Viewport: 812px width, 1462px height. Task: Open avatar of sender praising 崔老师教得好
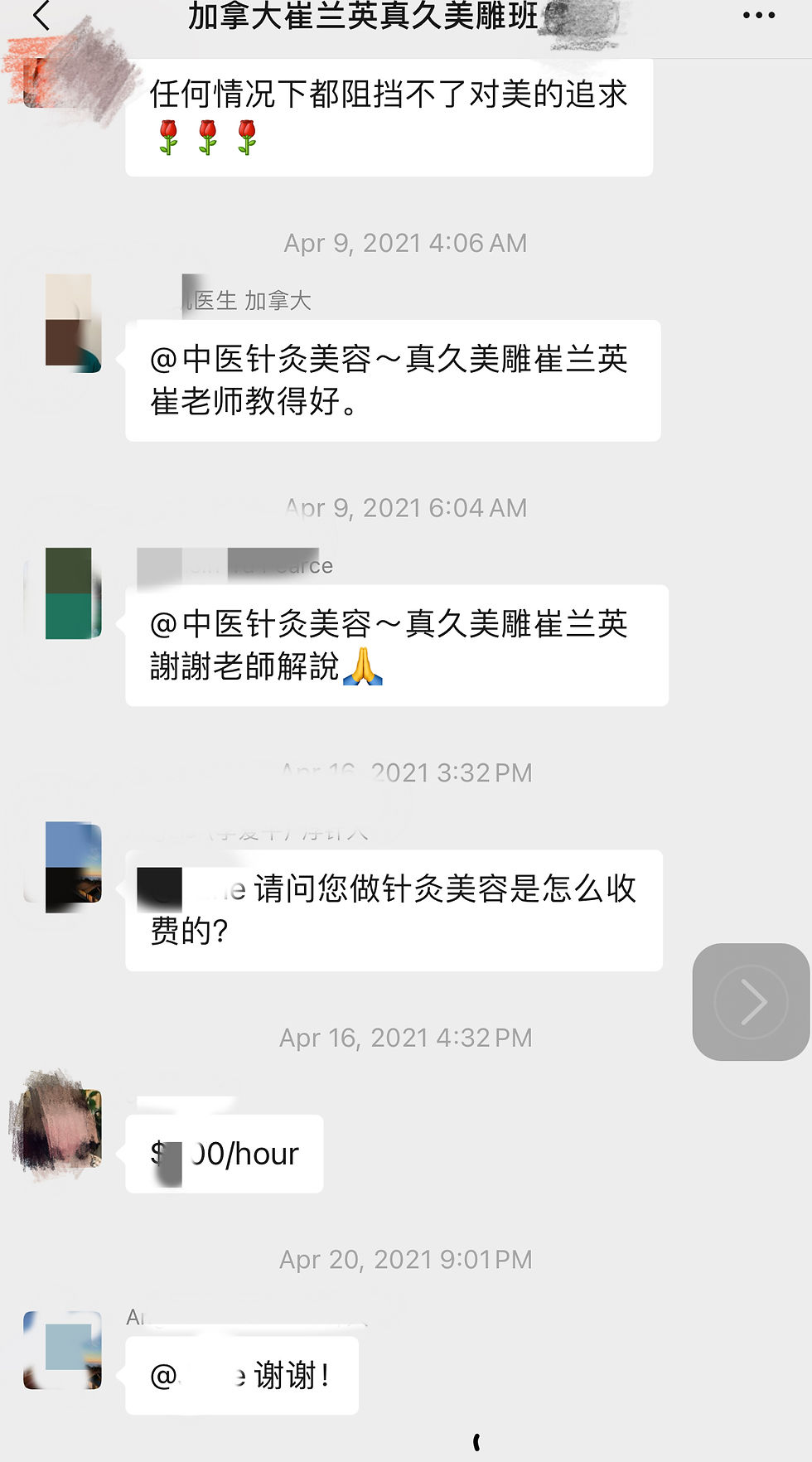[x=73, y=323]
